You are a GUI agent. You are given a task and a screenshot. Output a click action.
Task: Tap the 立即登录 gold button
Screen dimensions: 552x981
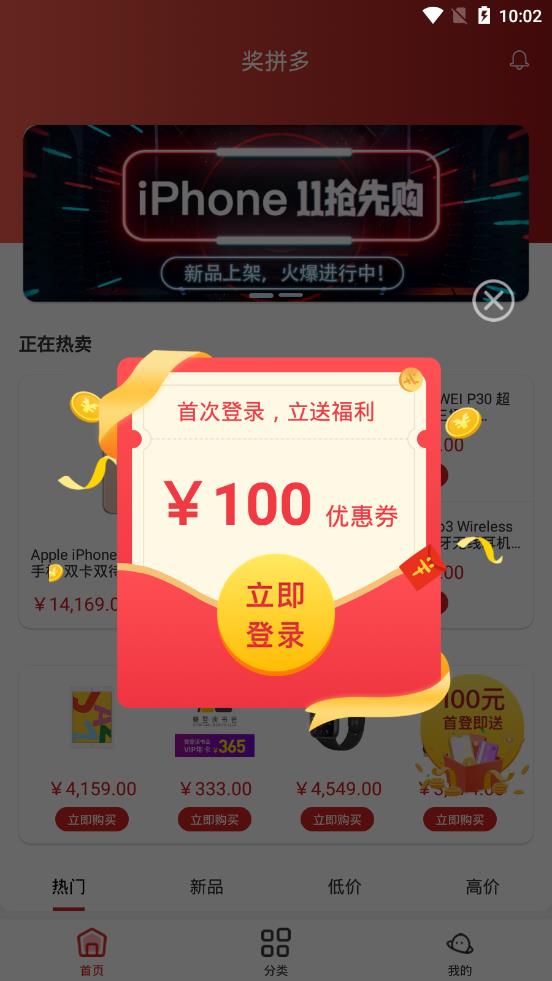(275, 614)
